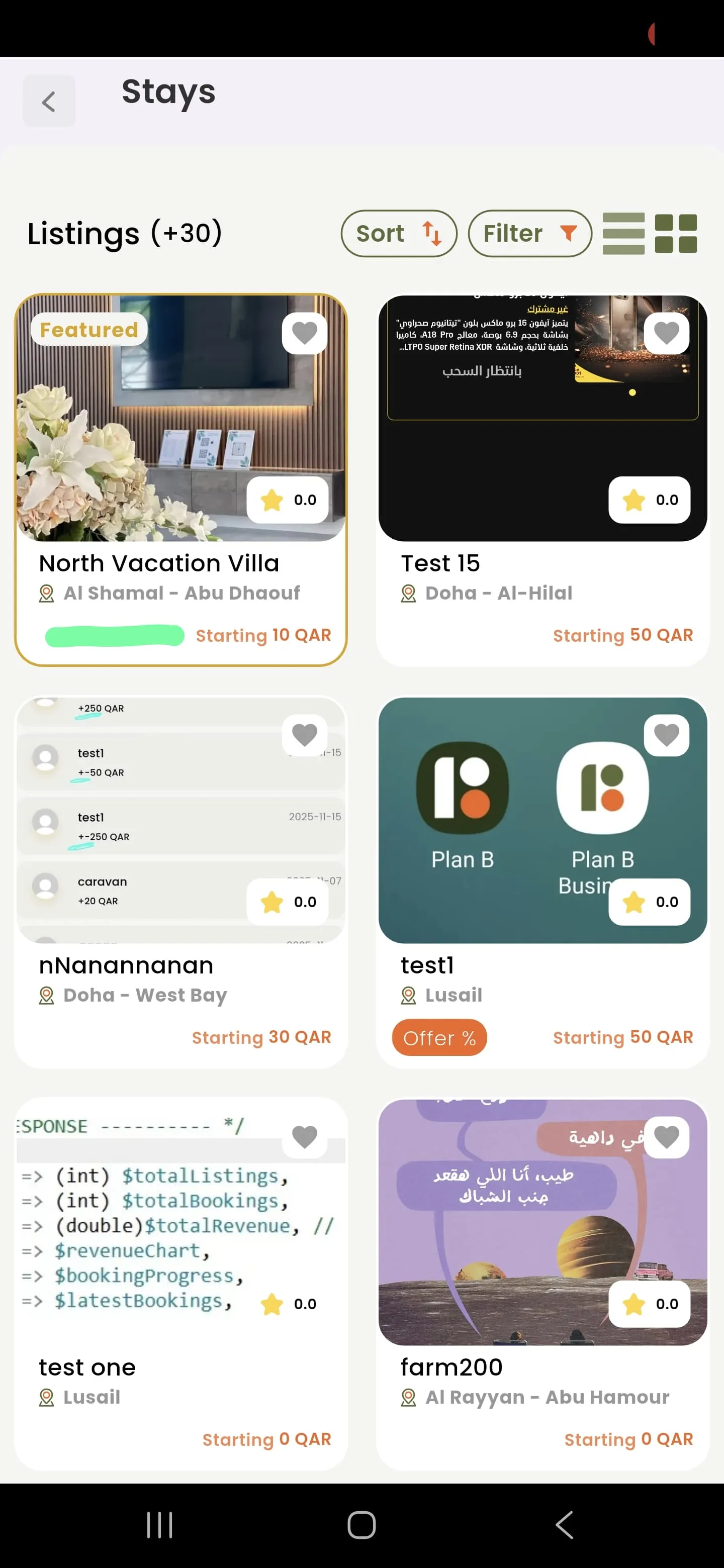Save farm200 to favorites
This screenshot has height=1568, width=724.
point(666,1136)
